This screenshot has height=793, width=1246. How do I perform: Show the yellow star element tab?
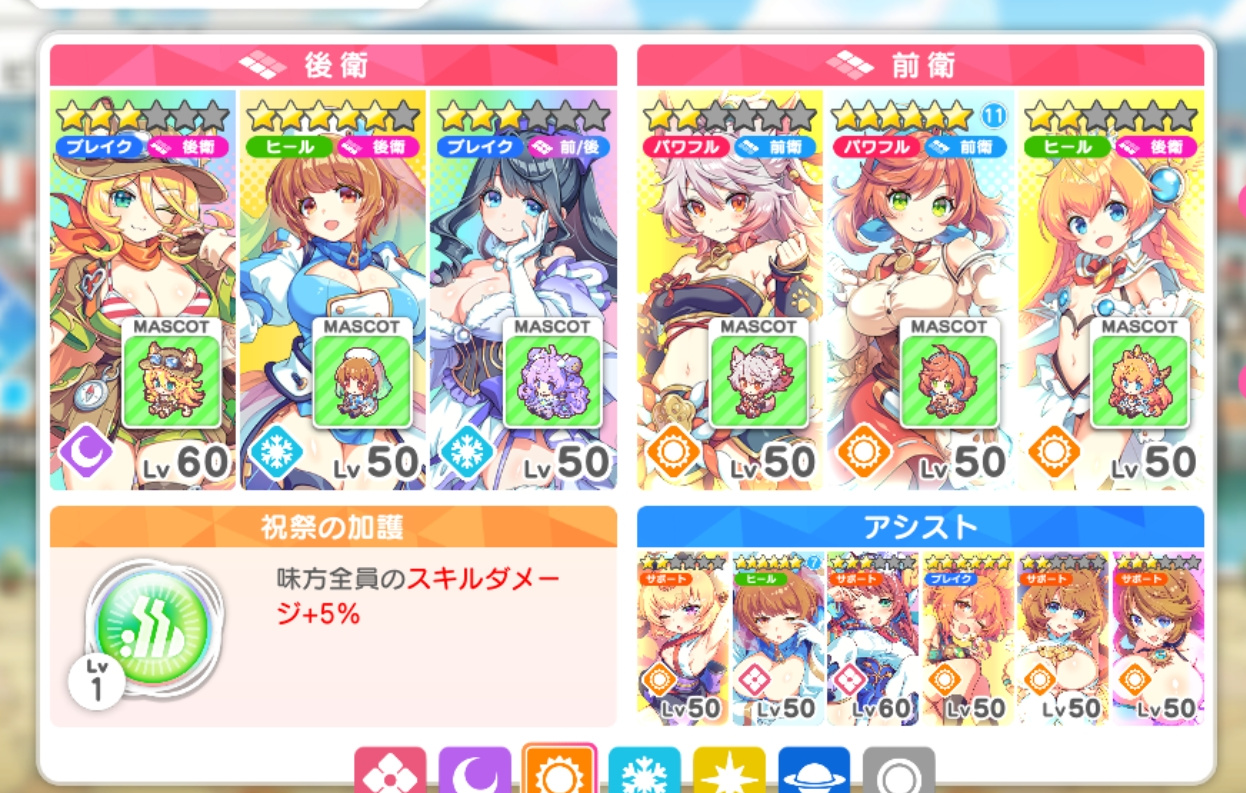pyautogui.click(x=729, y=771)
